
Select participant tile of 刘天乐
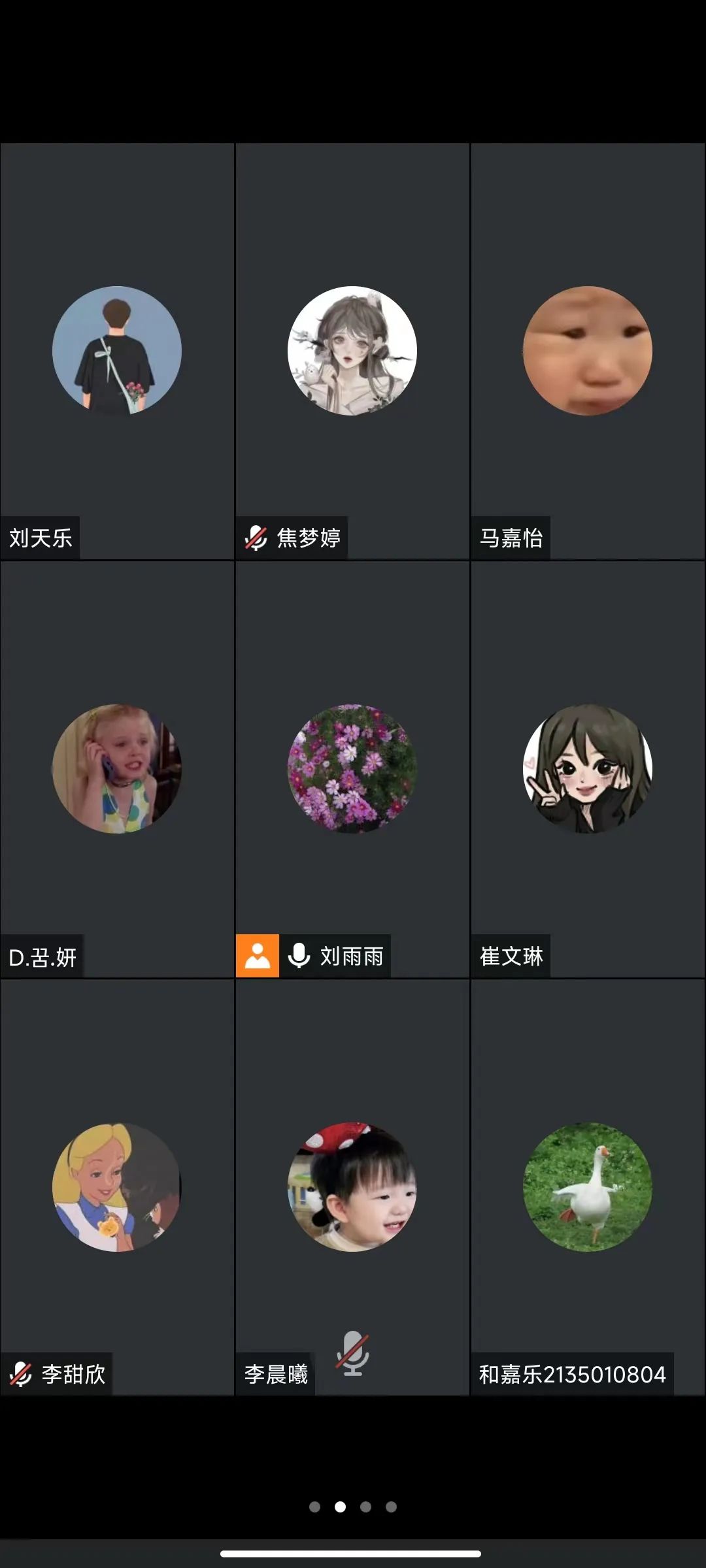click(117, 351)
